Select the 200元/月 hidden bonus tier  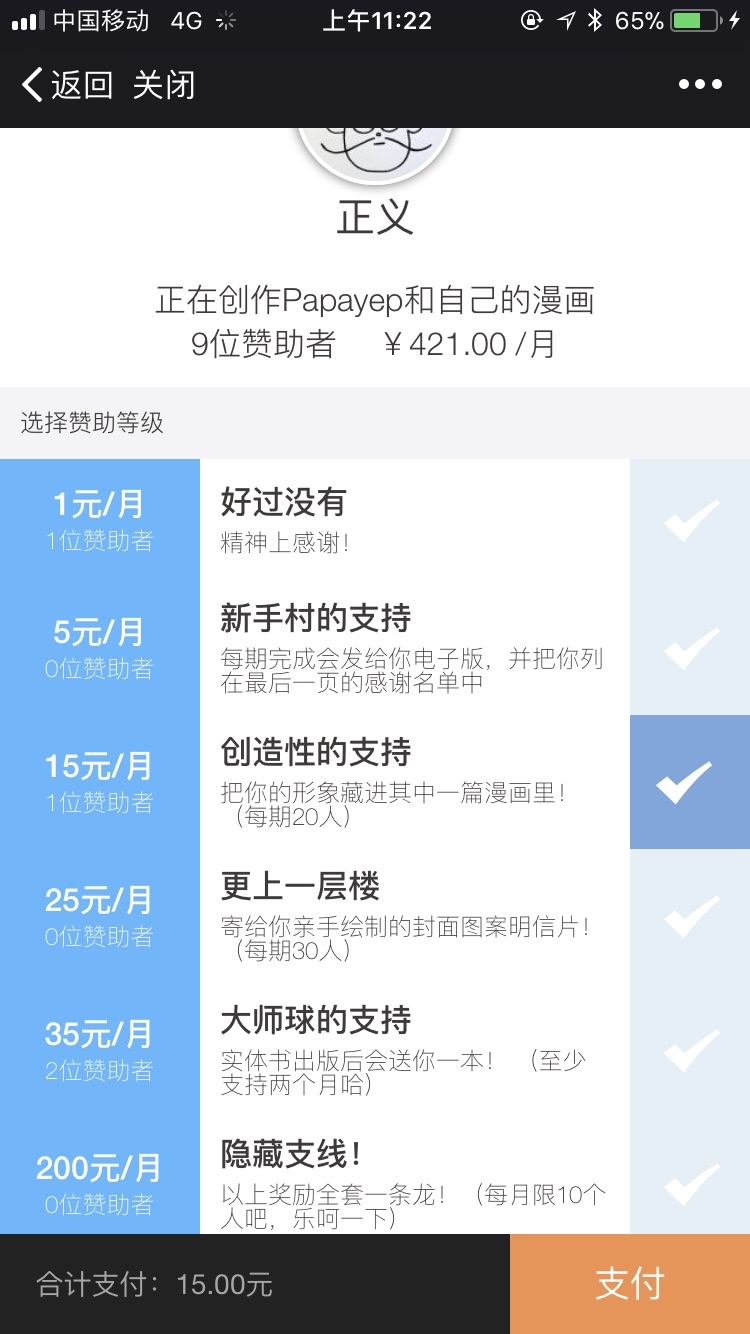pos(689,1181)
